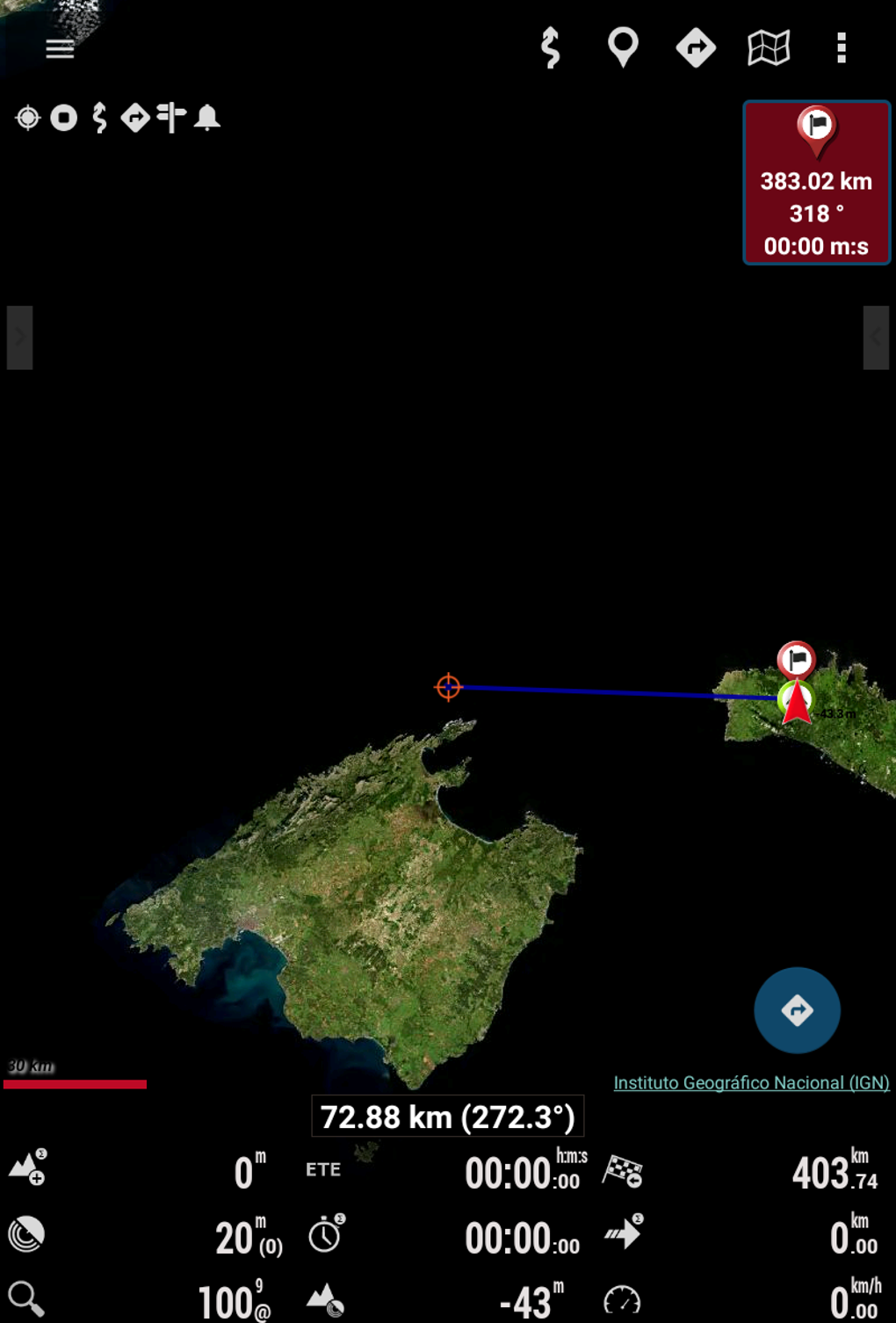Tap the blue route floating button

[797, 1010]
